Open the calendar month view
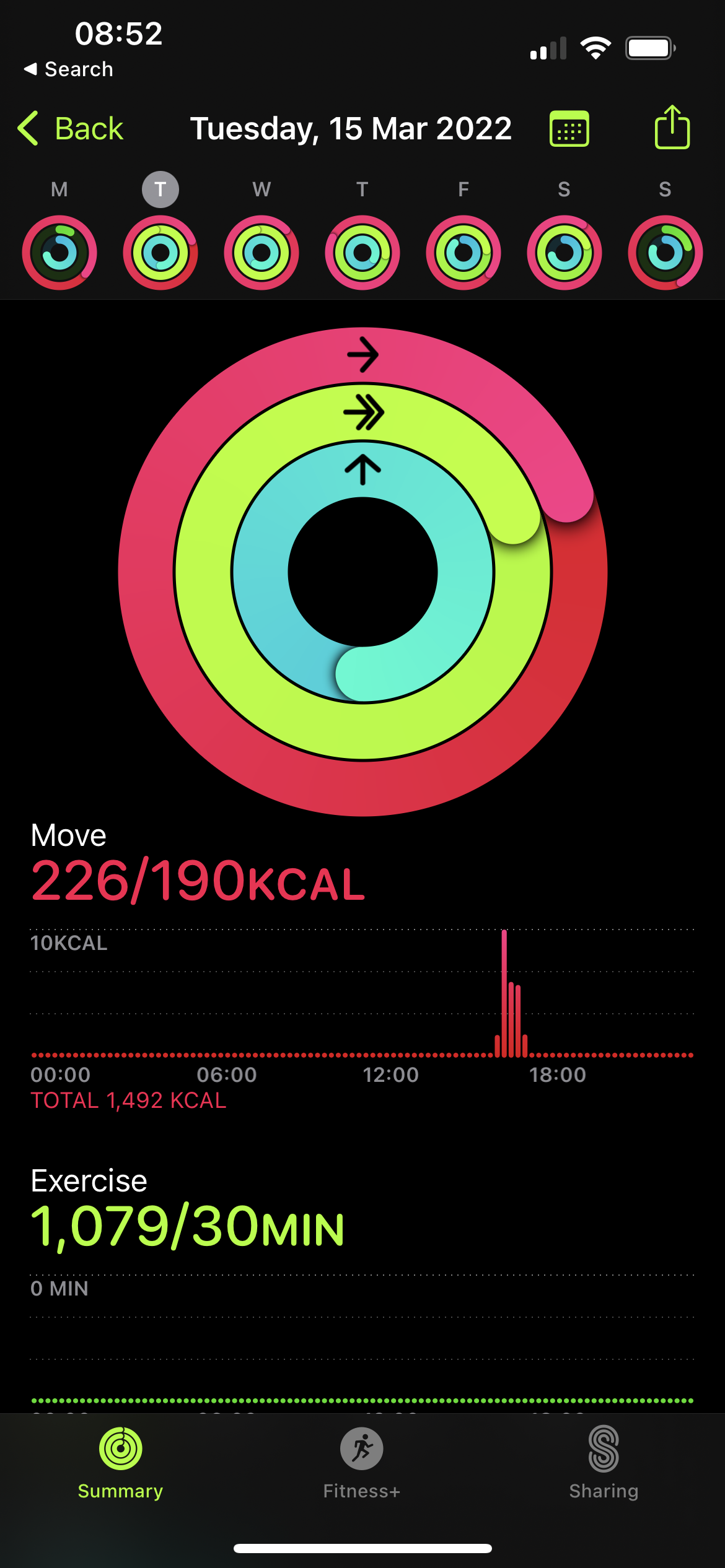This screenshot has height=1568, width=725. (569, 129)
